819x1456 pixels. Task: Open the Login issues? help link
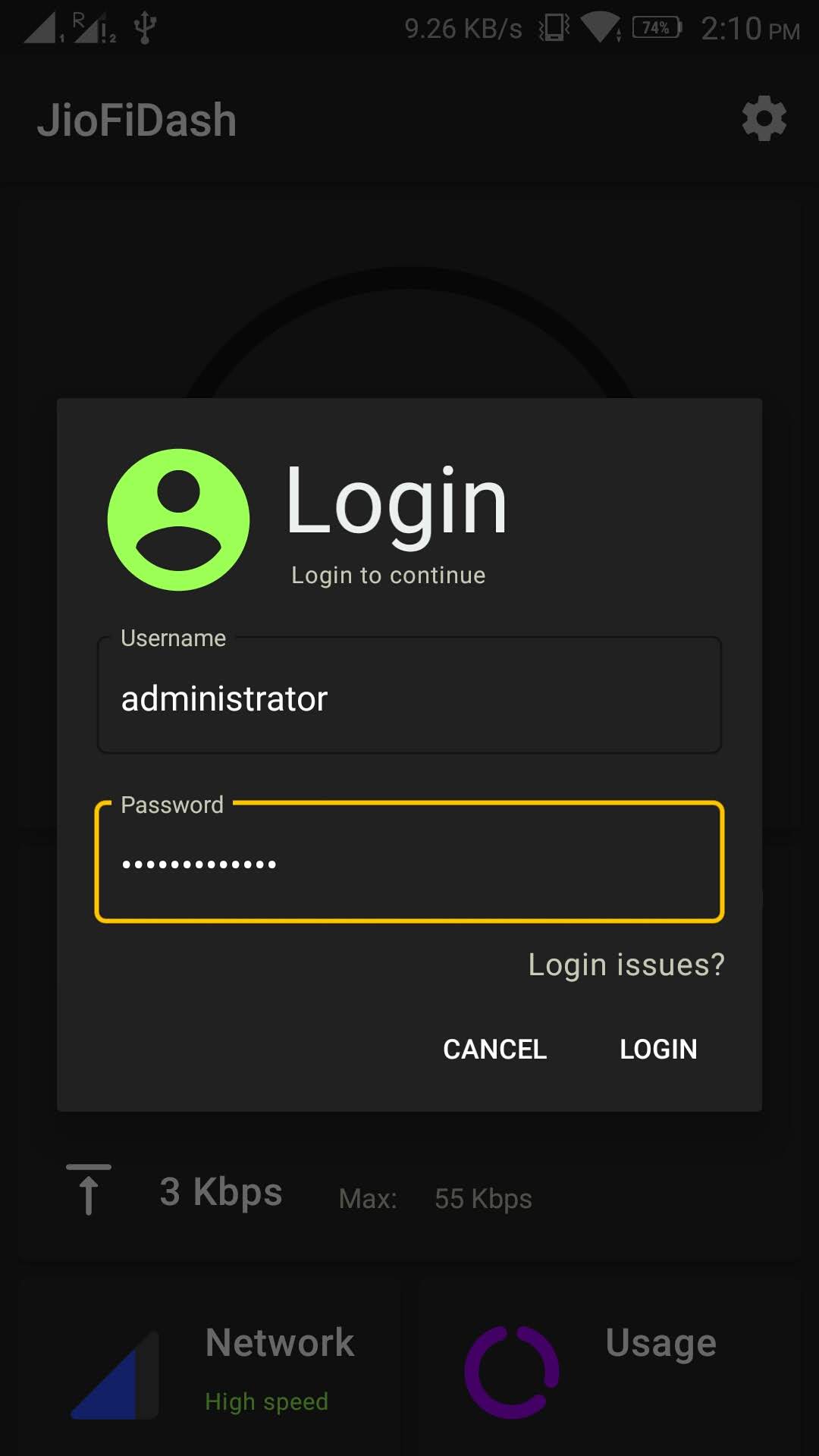(626, 965)
